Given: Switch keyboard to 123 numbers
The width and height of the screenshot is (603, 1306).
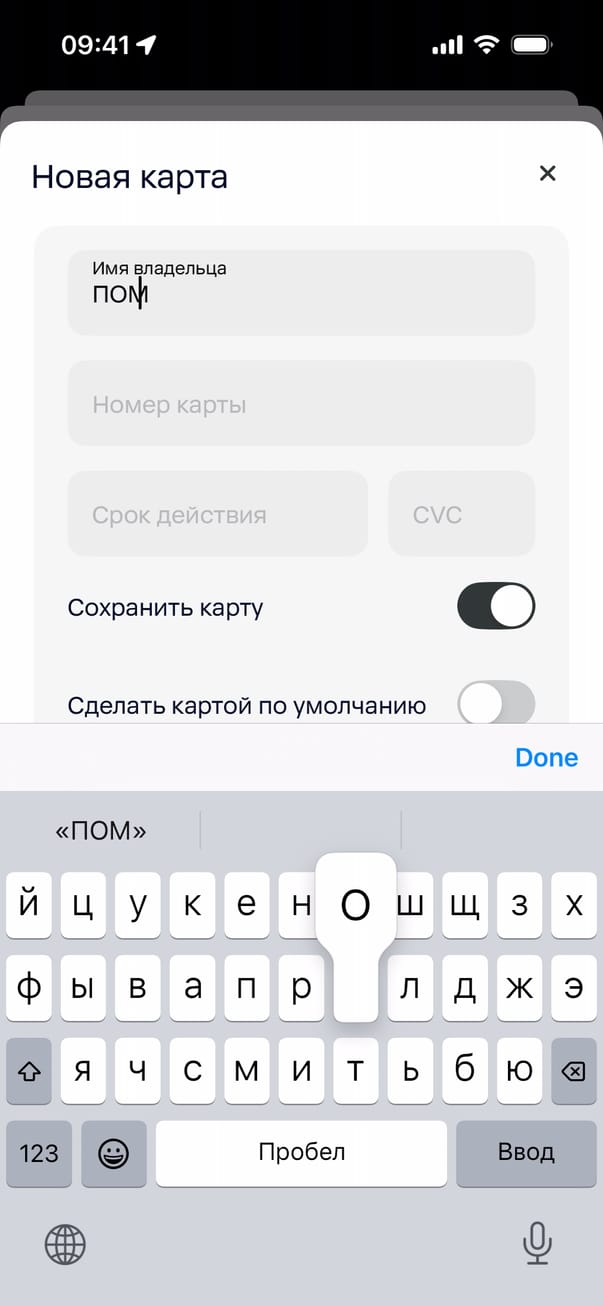Looking at the screenshot, I should click(x=39, y=1153).
